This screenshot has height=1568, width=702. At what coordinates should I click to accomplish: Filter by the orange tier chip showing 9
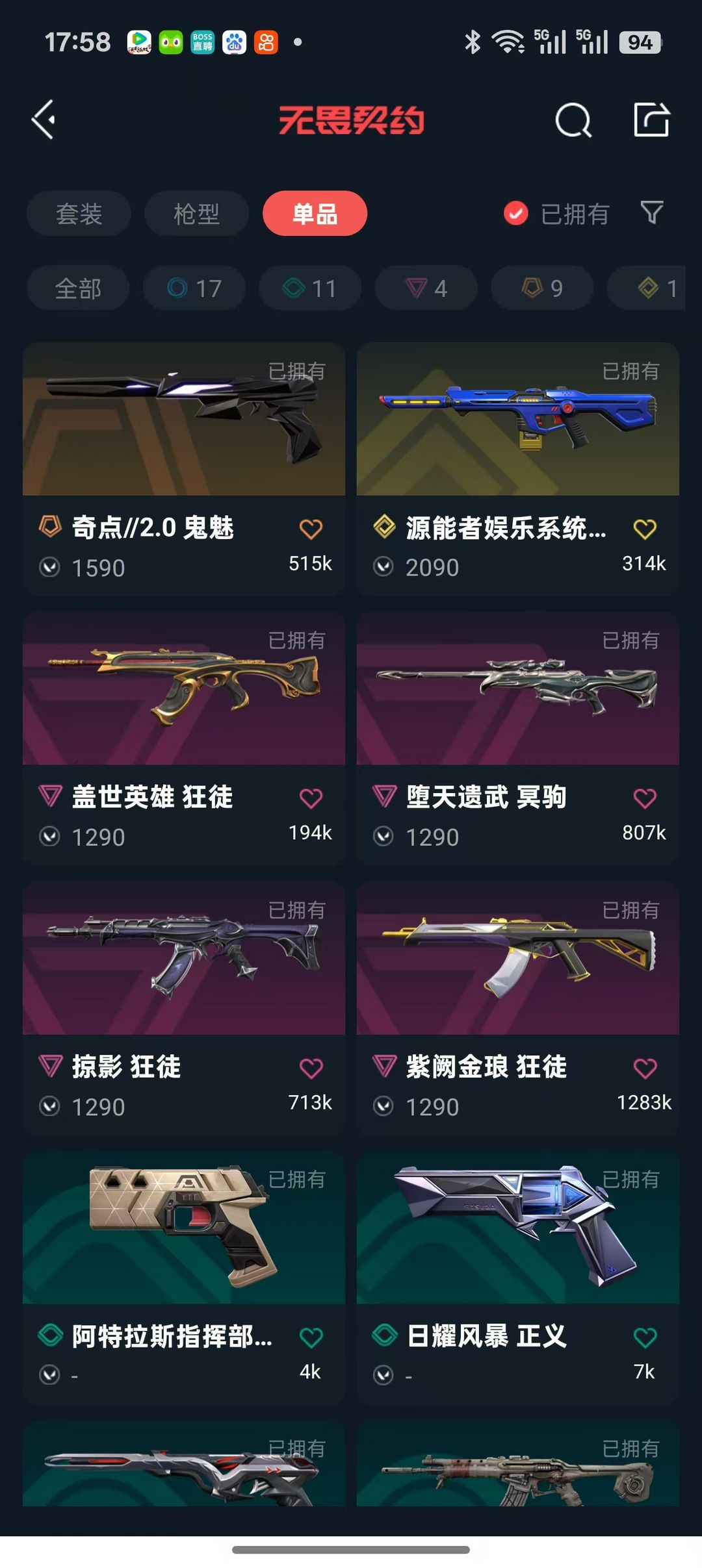pos(542,288)
